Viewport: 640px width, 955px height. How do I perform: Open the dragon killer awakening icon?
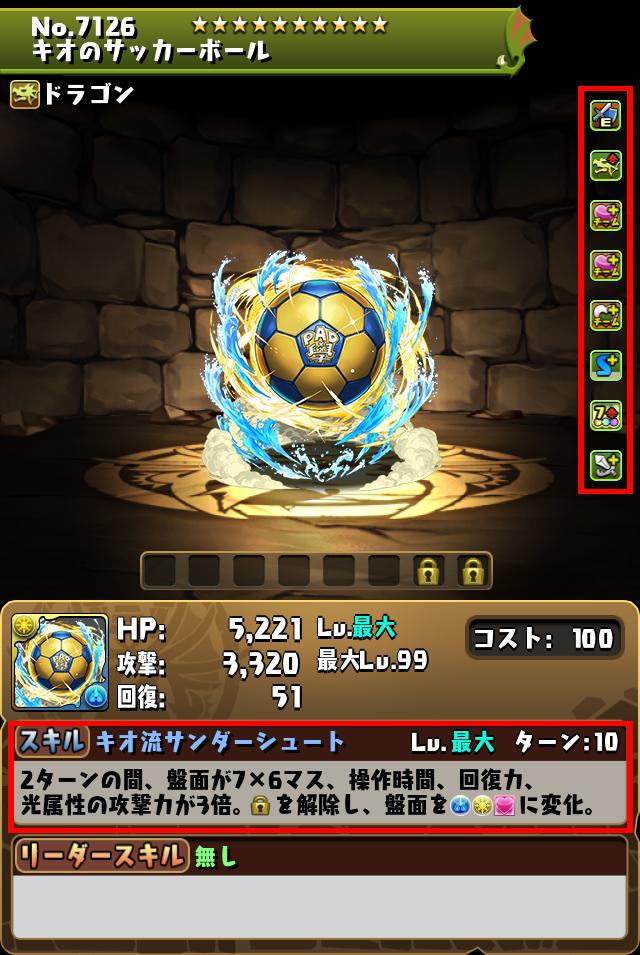point(606,165)
